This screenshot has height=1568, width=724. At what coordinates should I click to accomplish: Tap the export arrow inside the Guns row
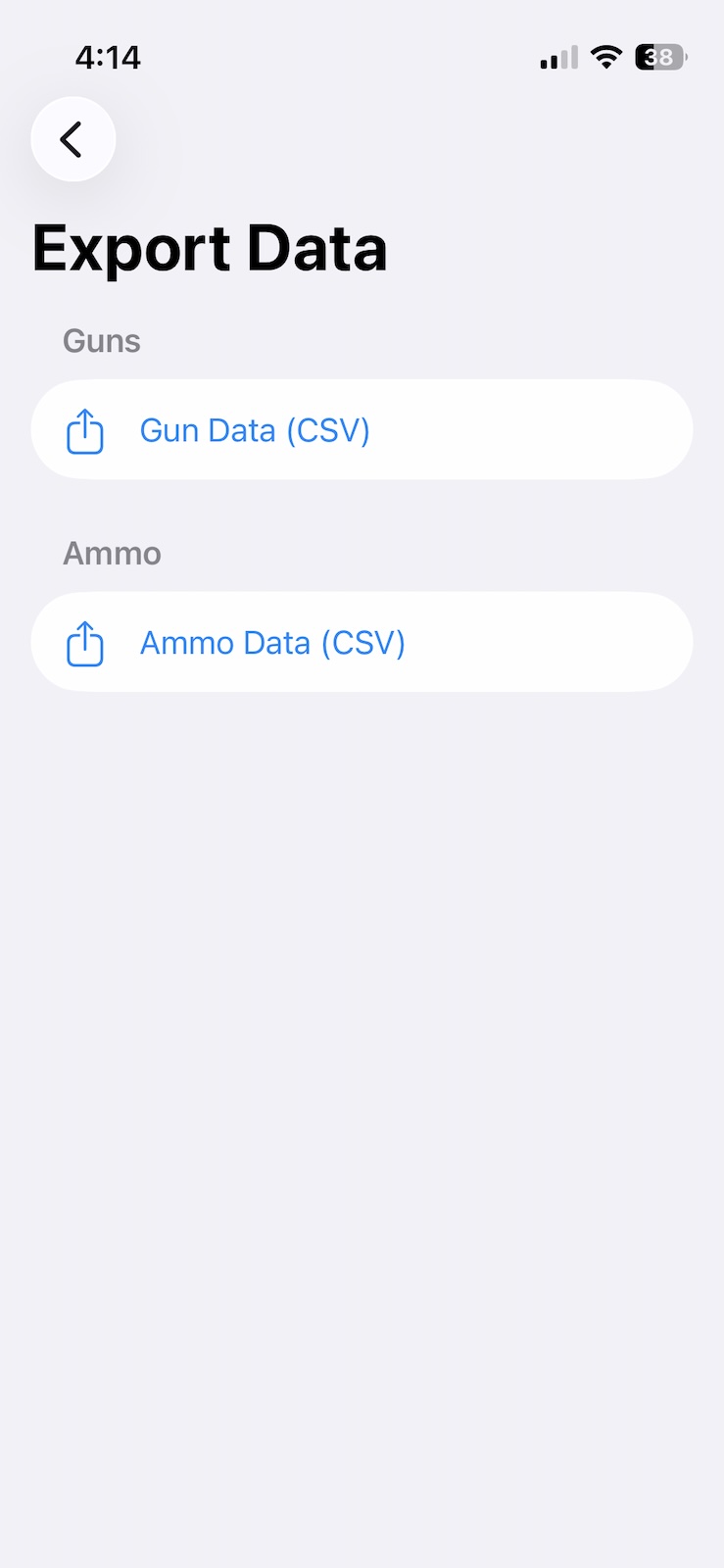pyautogui.click(x=85, y=429)
